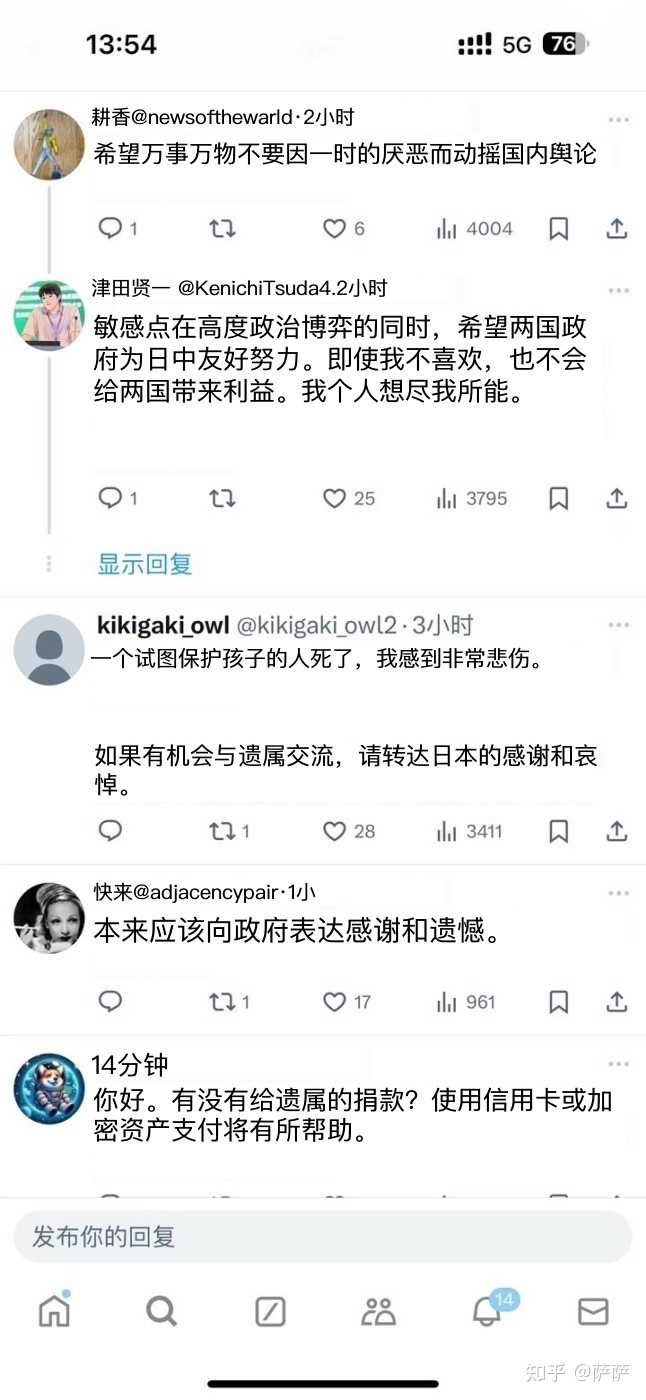Share the reply by 快来

tap(617, 1001)
